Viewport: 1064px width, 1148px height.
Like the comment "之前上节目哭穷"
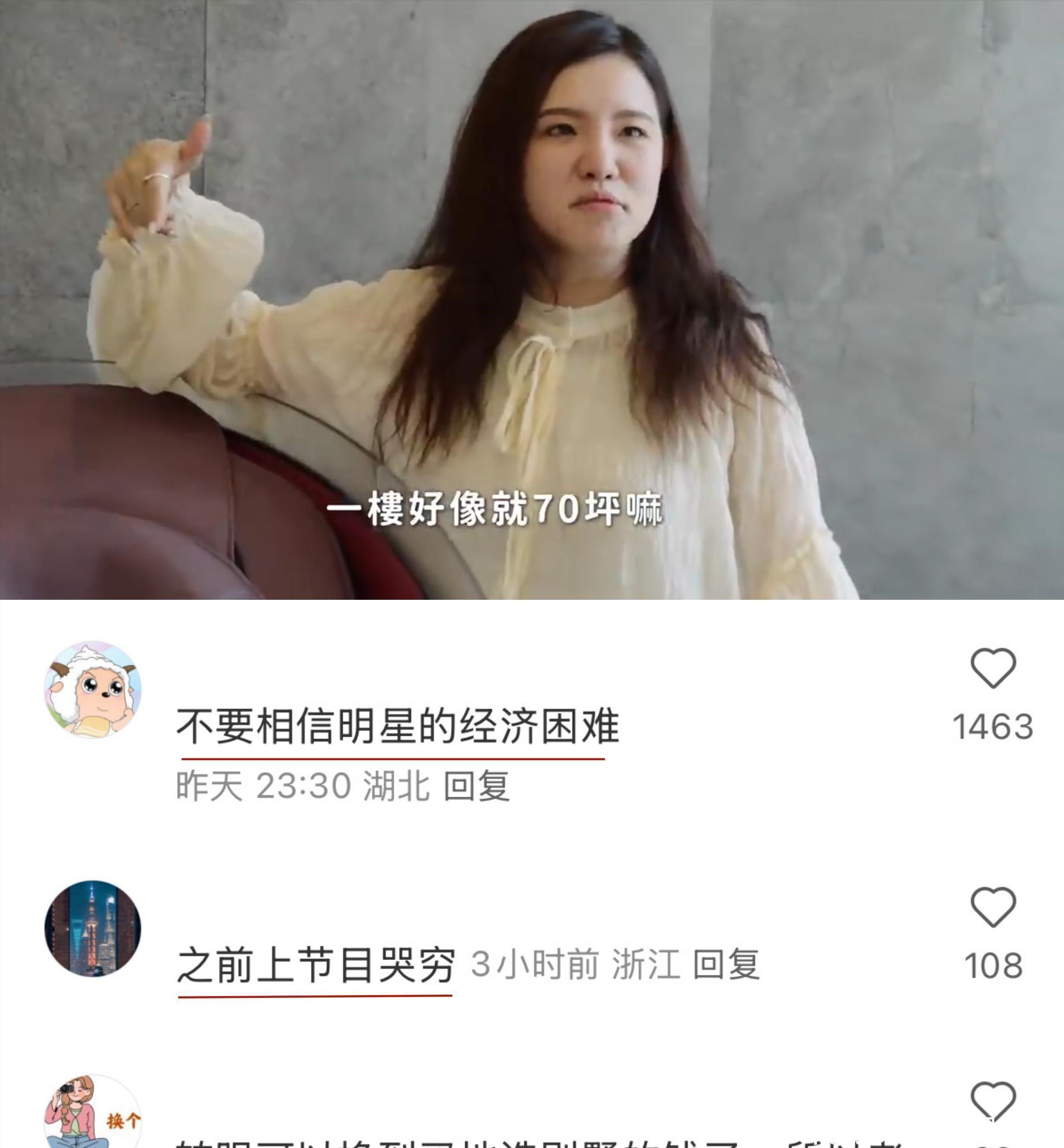pyautogui.click(x=993, y=907)
